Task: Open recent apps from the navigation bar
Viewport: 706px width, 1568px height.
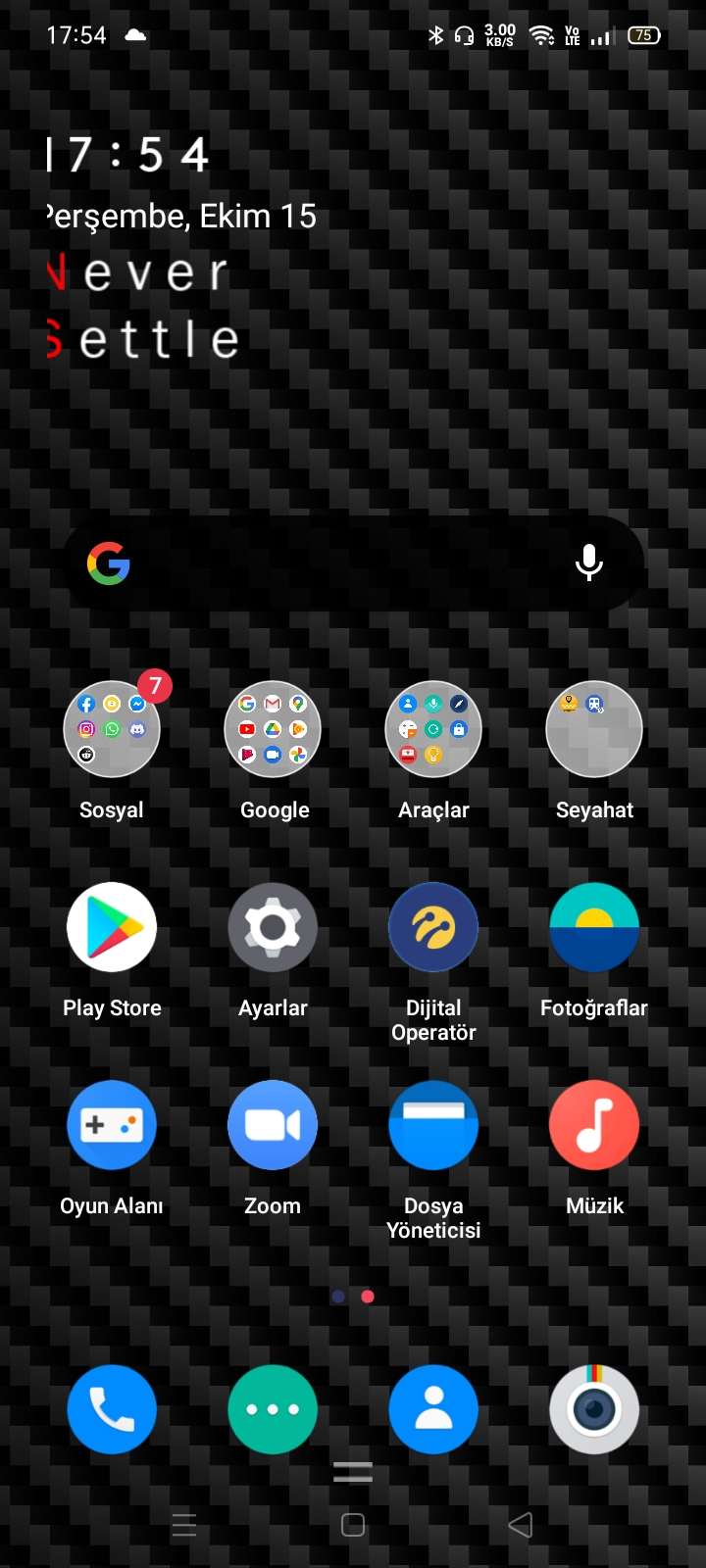Action: point(184,1525)
